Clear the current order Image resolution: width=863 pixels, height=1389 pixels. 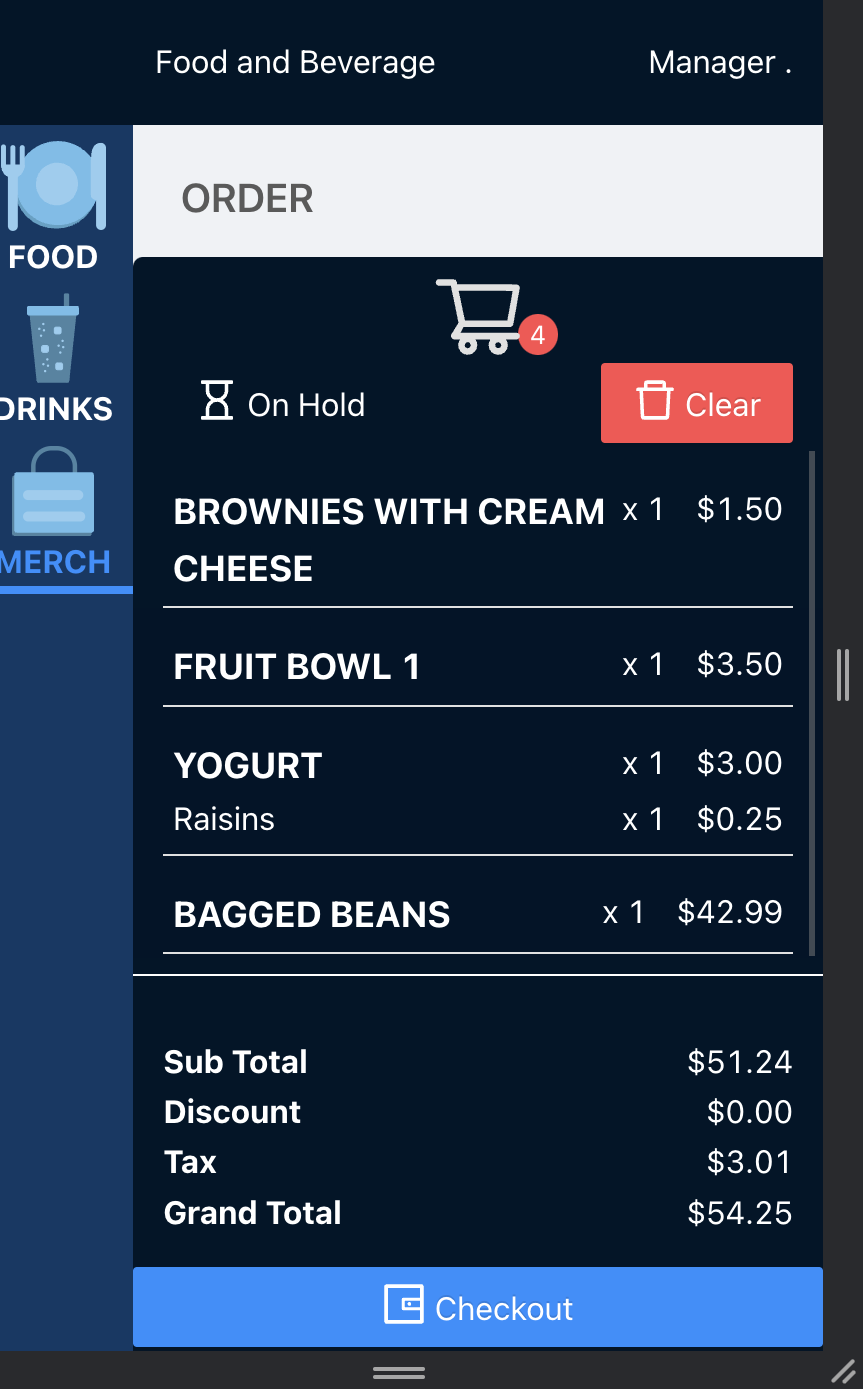696,403
